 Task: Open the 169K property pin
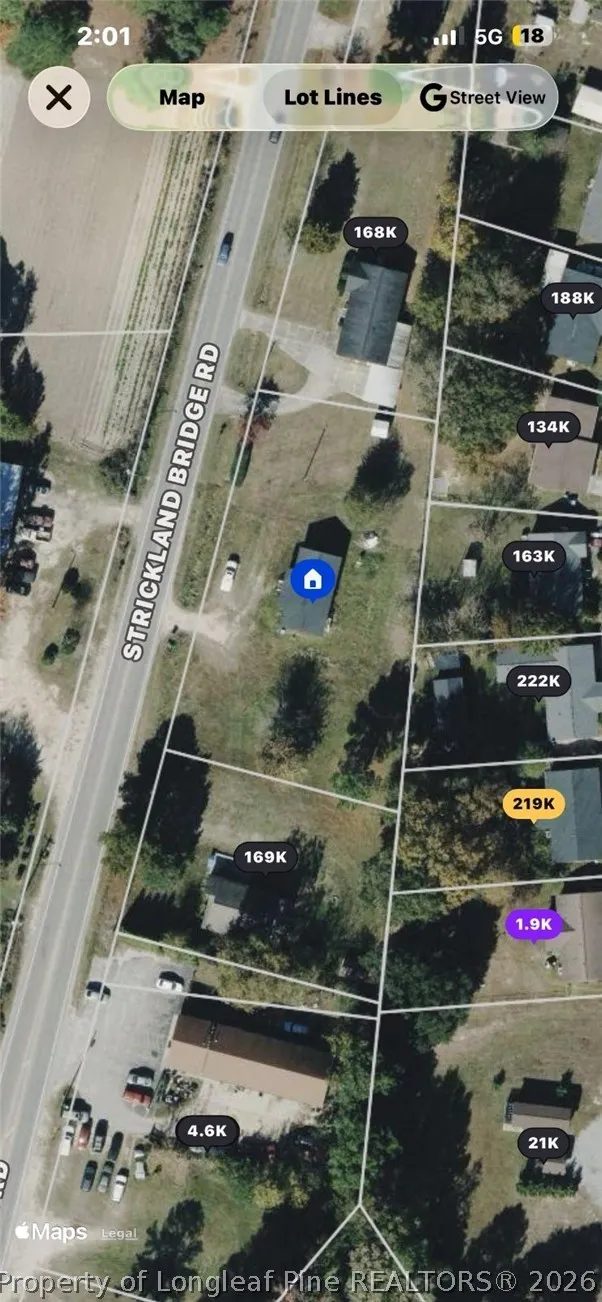pyautogui.click(x=265, y=858)
